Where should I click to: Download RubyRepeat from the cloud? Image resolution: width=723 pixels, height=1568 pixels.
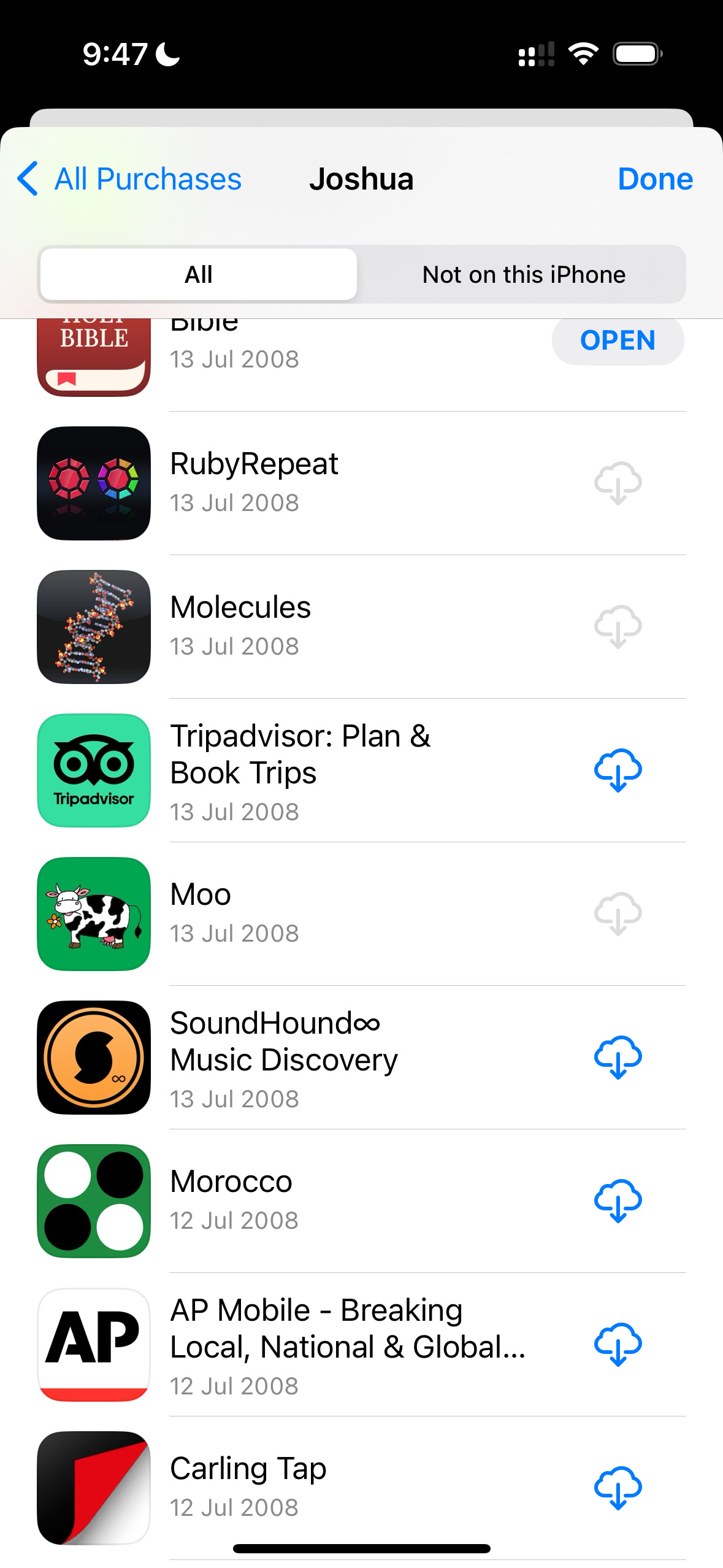618,483
